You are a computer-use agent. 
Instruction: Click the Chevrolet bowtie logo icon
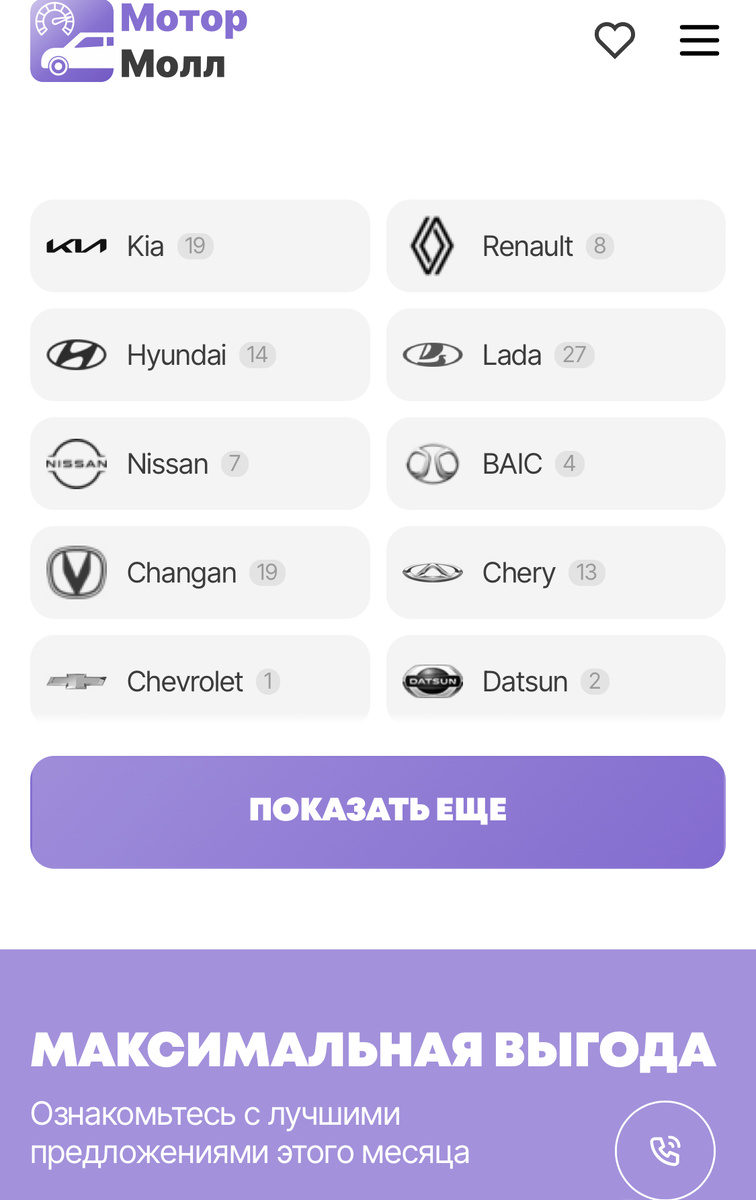pos(77,681)
